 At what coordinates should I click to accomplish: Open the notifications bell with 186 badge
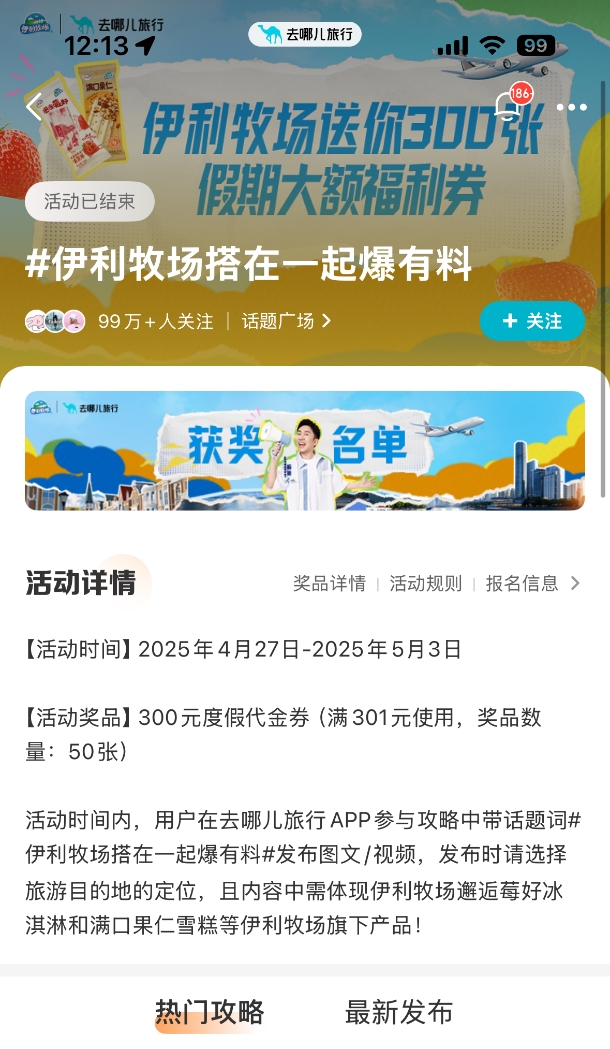(x=508, y=106)
